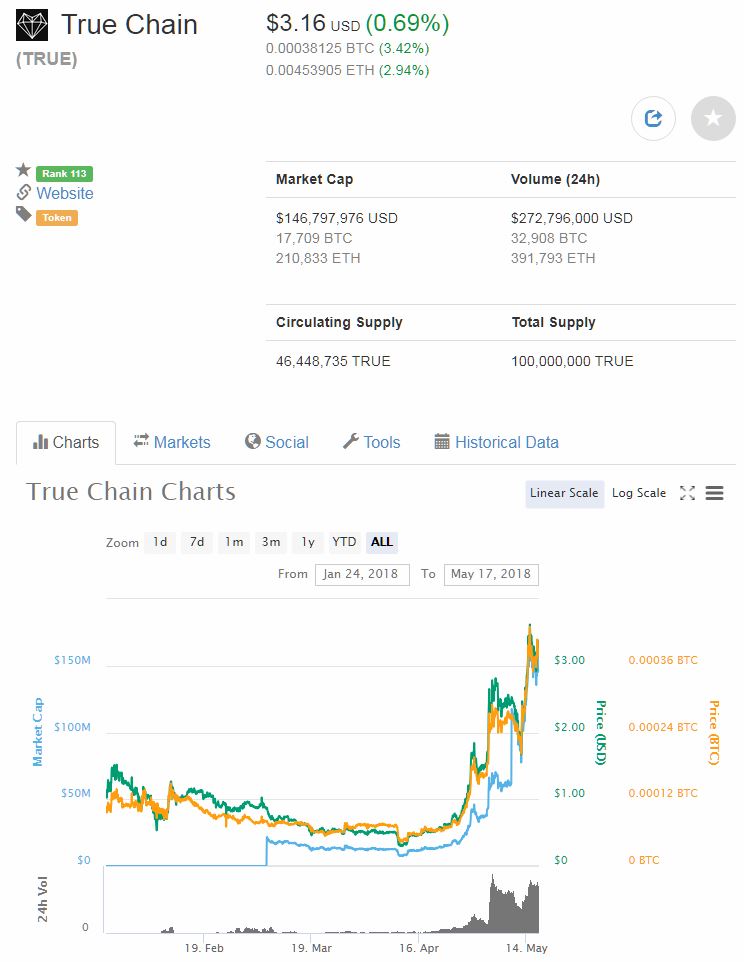Zoom the chart to 1m
This screenshot has width=744, height=962.
[x=234, y=542]
